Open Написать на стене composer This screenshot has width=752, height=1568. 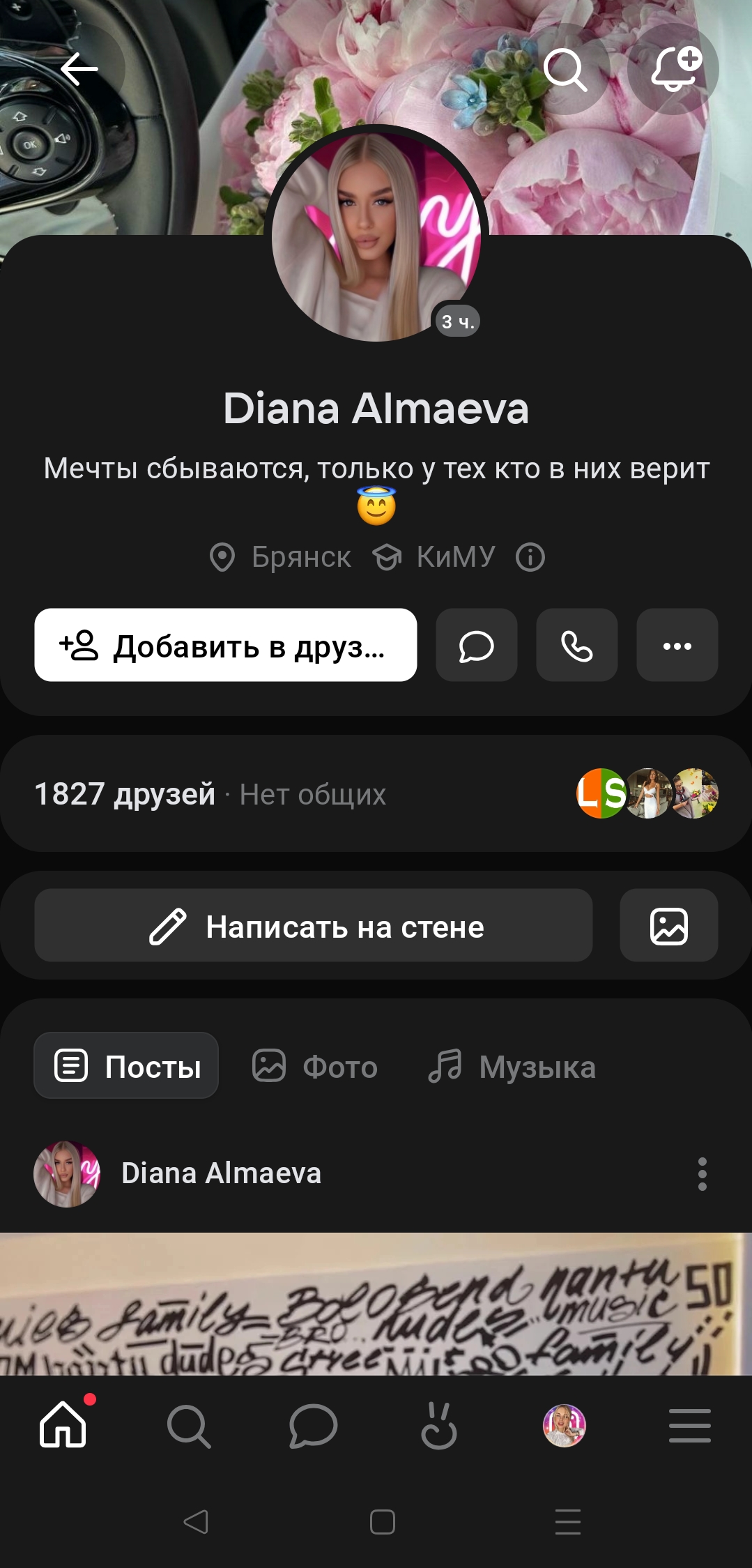(x=312, y=926)
